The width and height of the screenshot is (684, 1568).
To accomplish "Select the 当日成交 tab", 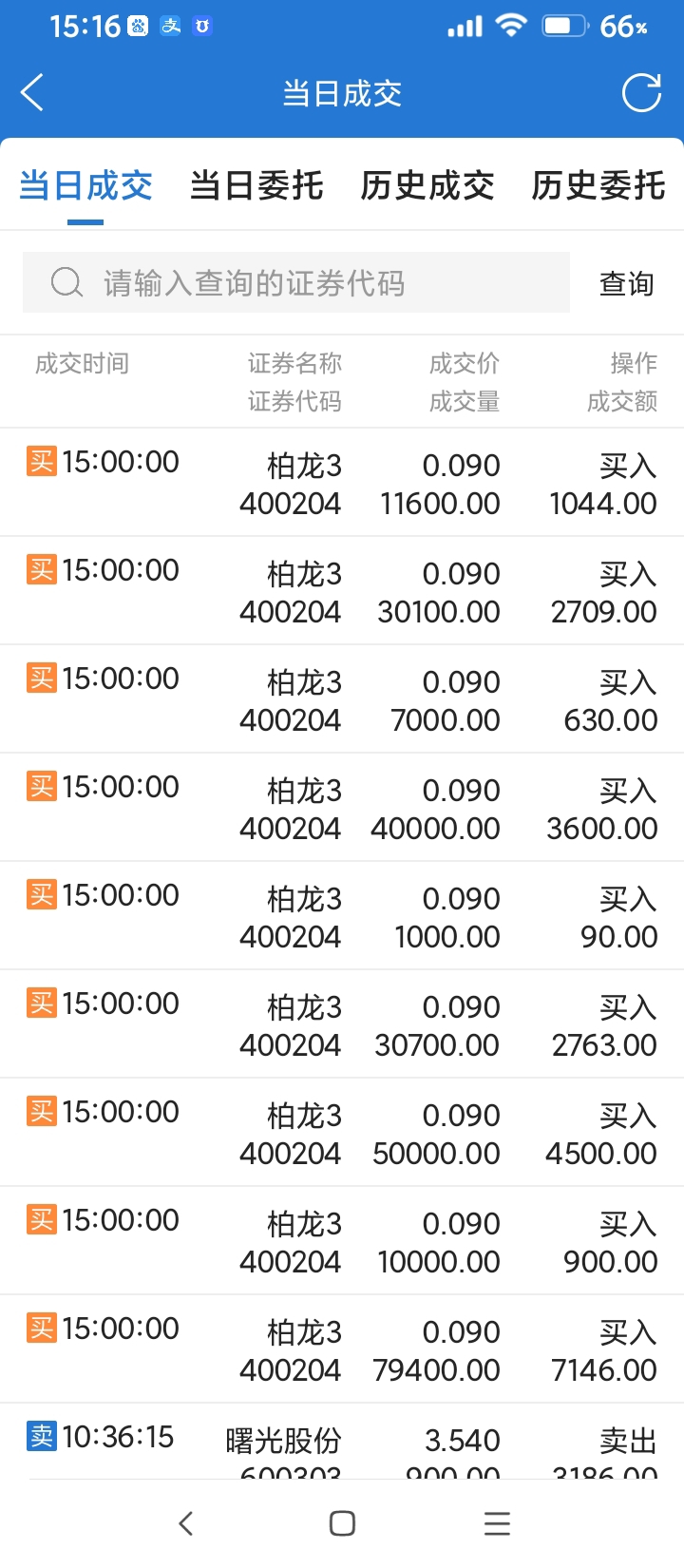I will (85, 186).
